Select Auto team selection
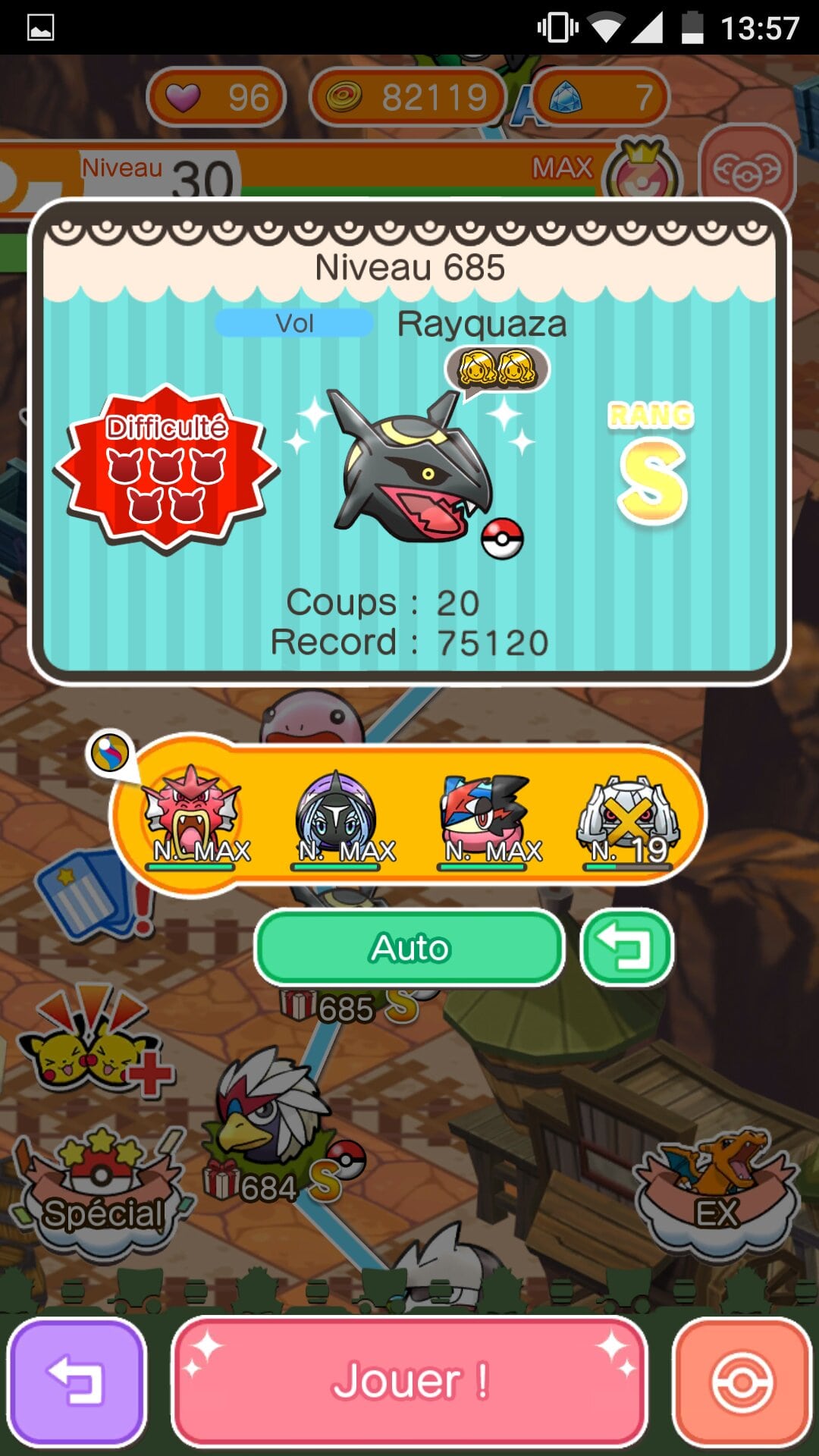This screenshot has height=1456, width=819. click(409, 948)
